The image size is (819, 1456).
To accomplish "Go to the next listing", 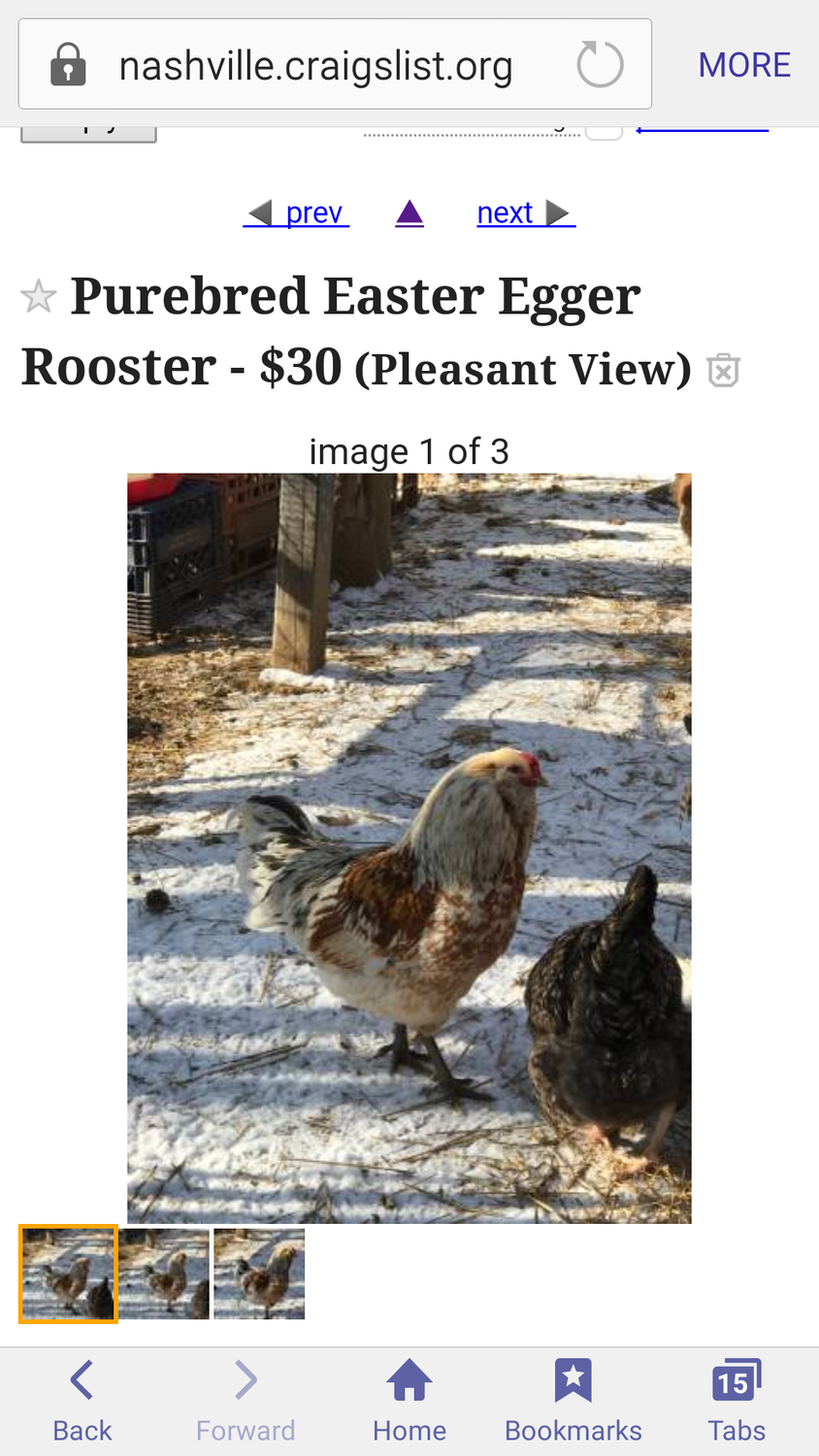I will pos(525,213).
